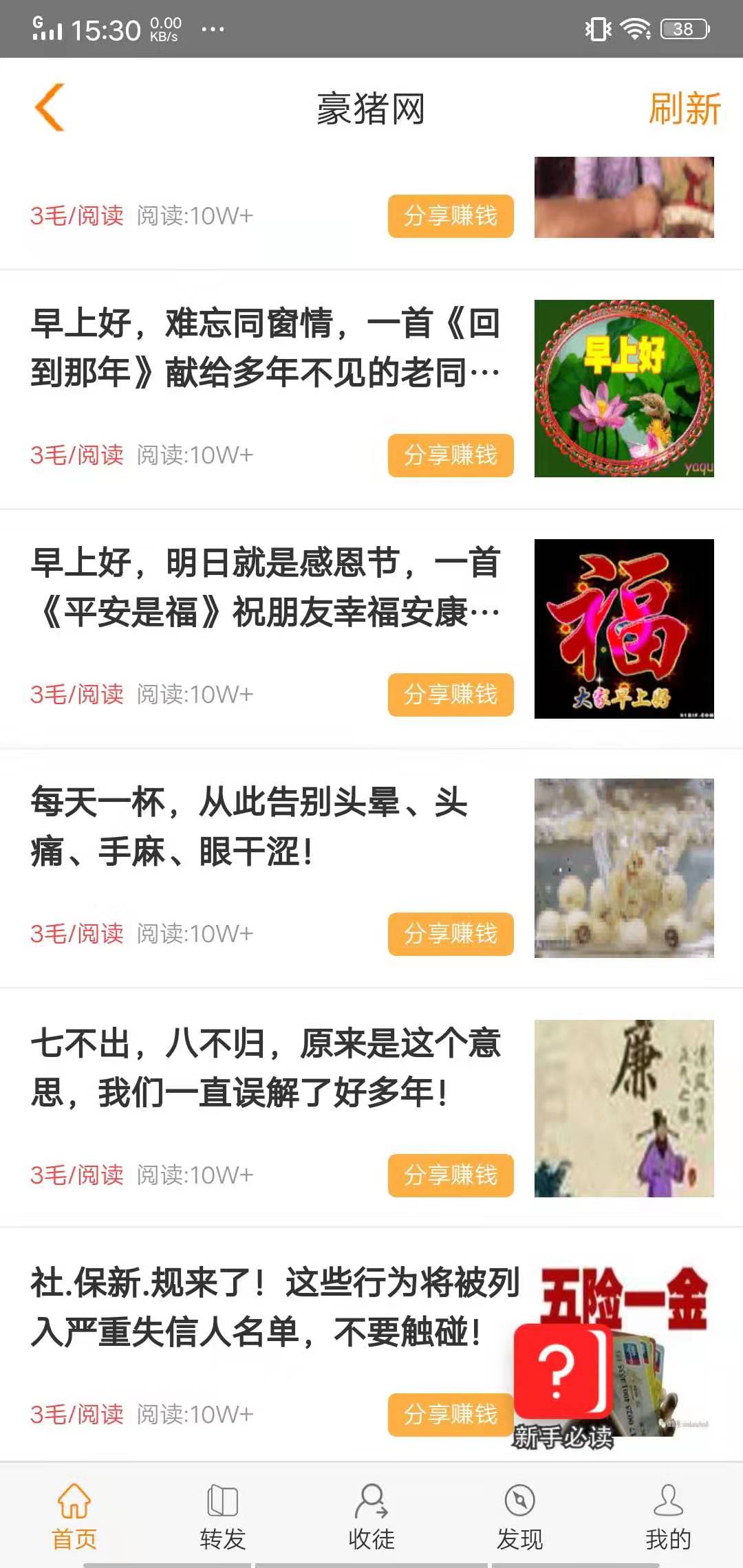Tap the 五险一金 thumbnail image
Viewport: 743px width, 1568px height.
click(660, 1300)
